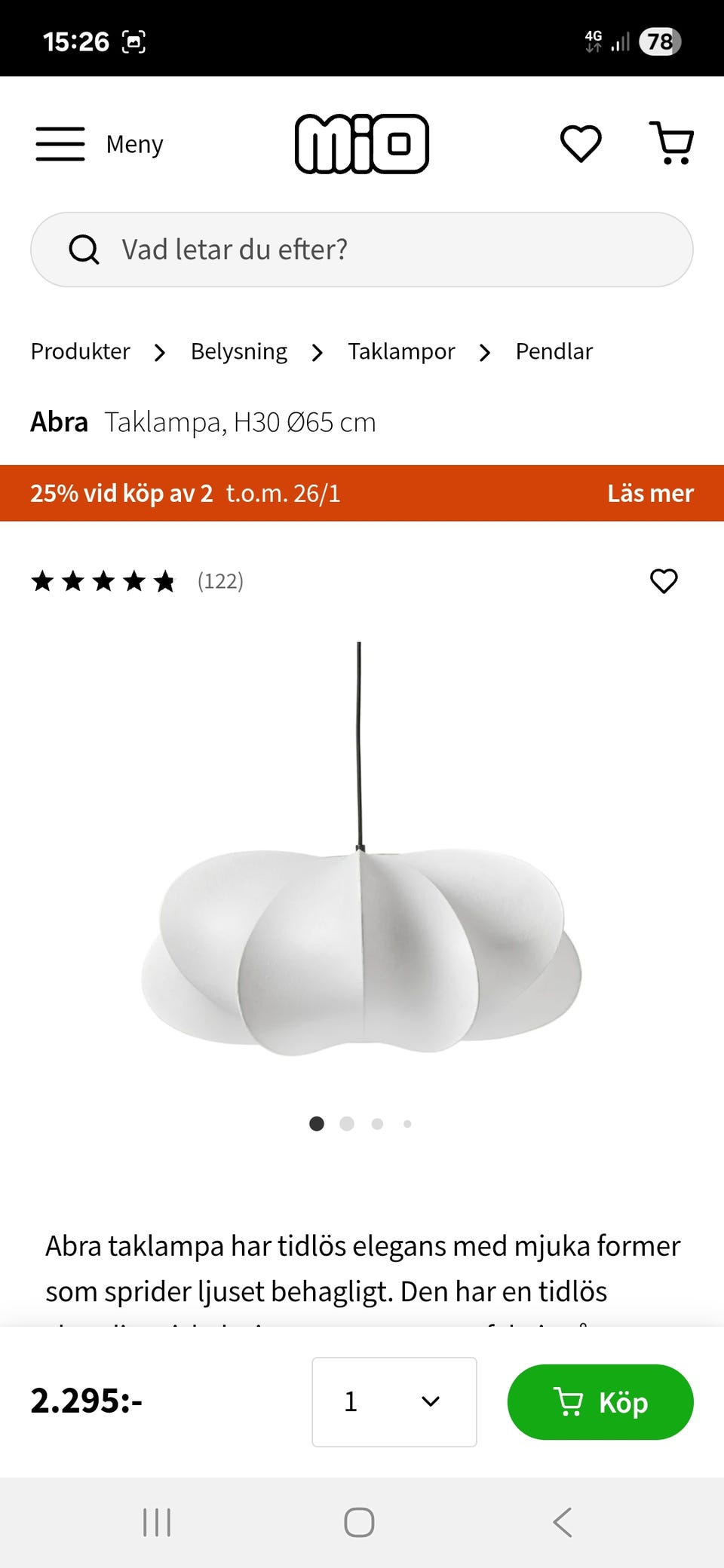The width and height of the screenshot is (724, 1568).
Task: Return to the phone home screen
Action: (x=359, y=1522)
